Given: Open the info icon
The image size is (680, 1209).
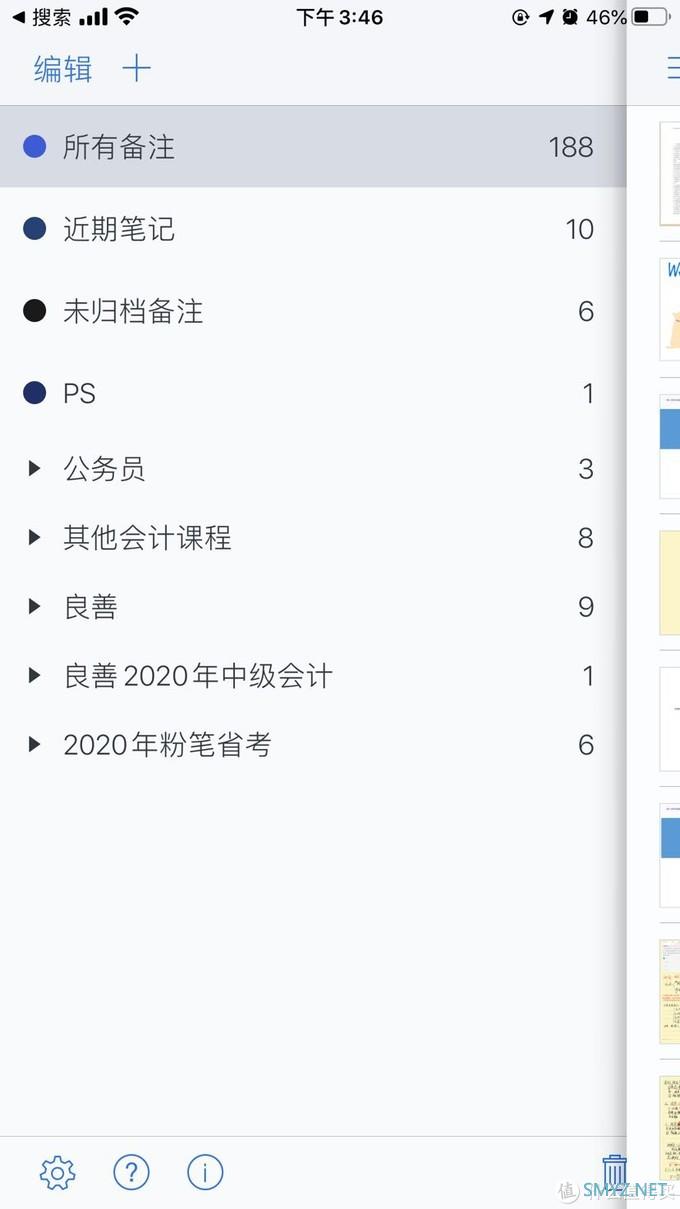Looking at the screenshot, I should coord(205,1172).
